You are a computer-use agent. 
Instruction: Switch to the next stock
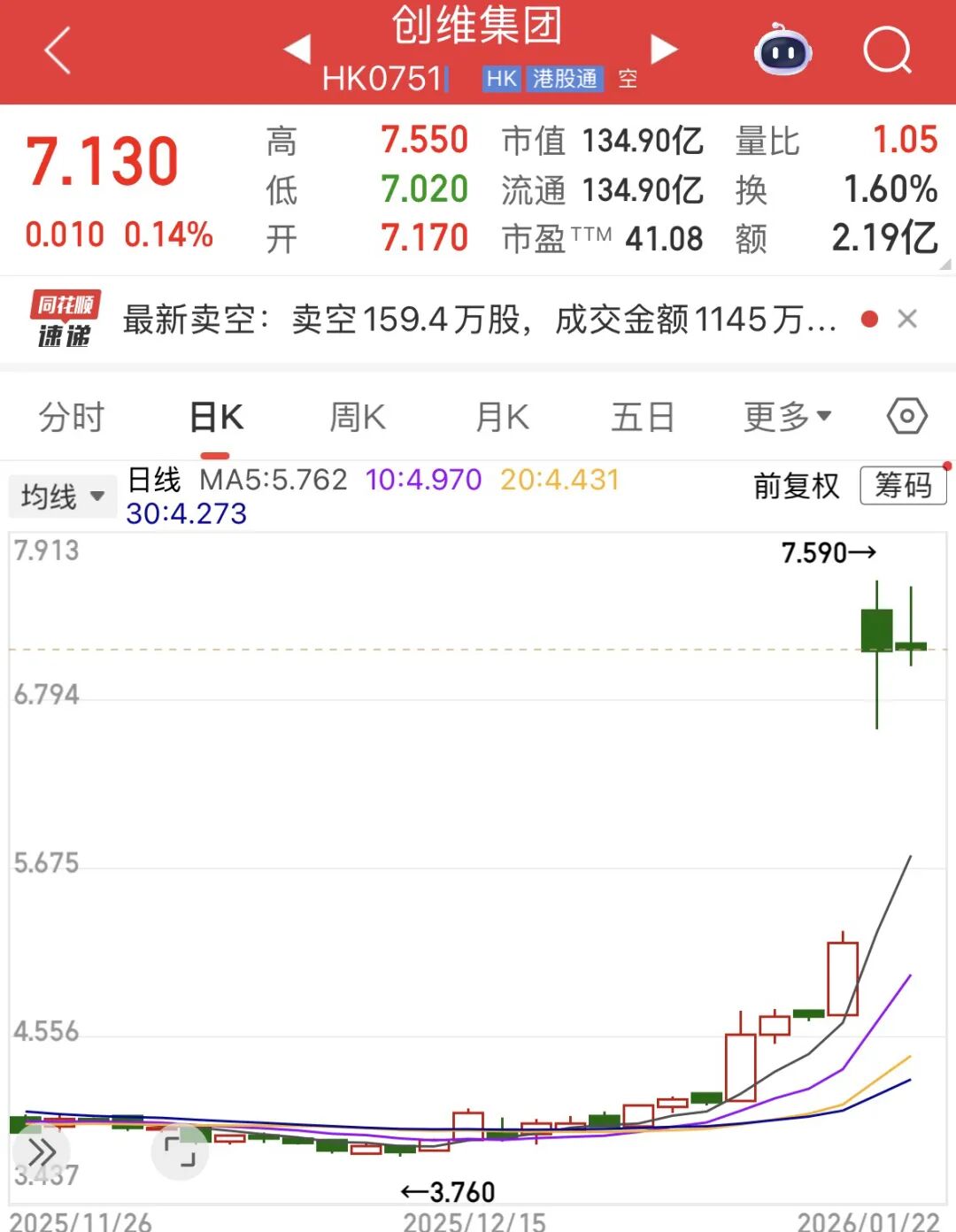tap(663, 50)
